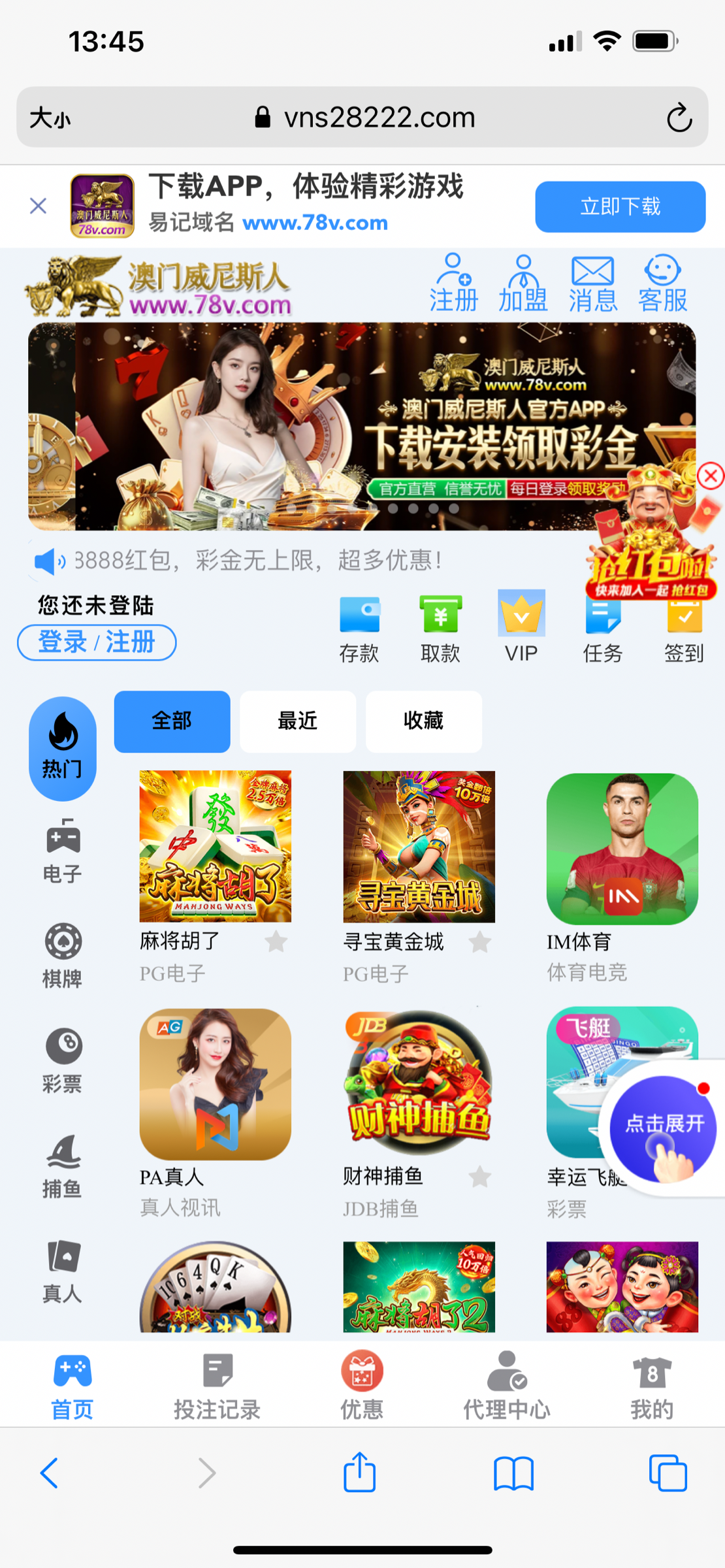The height and width of the screenshot is (1568, 725).
Task: Contact 客服 customer service
Action: tap(662, 284)
